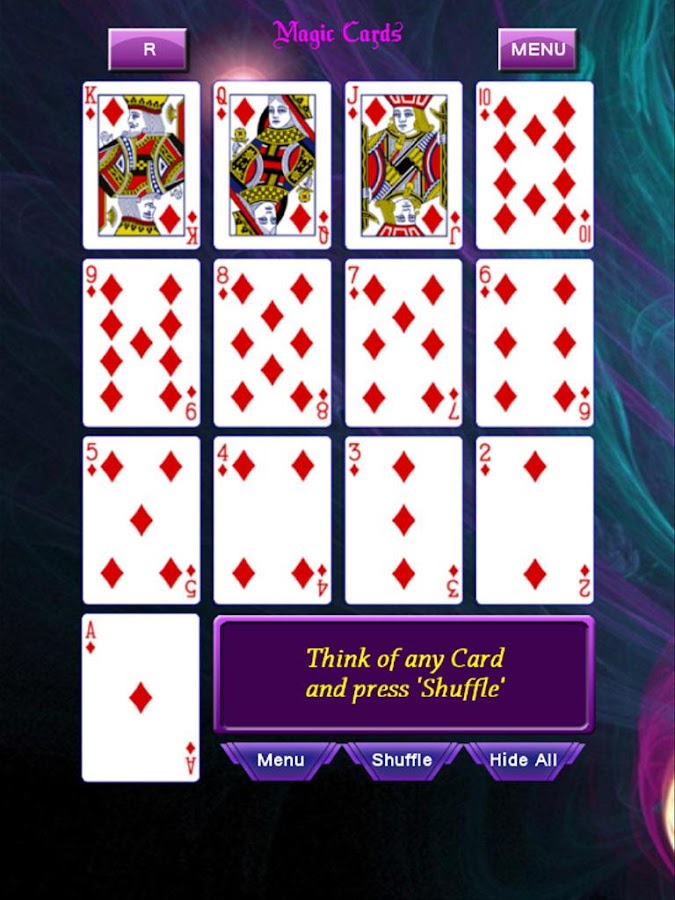This screenshot has width=675, height=900.
Task: Select the Ace of Diamonds card
Action: 141,697
